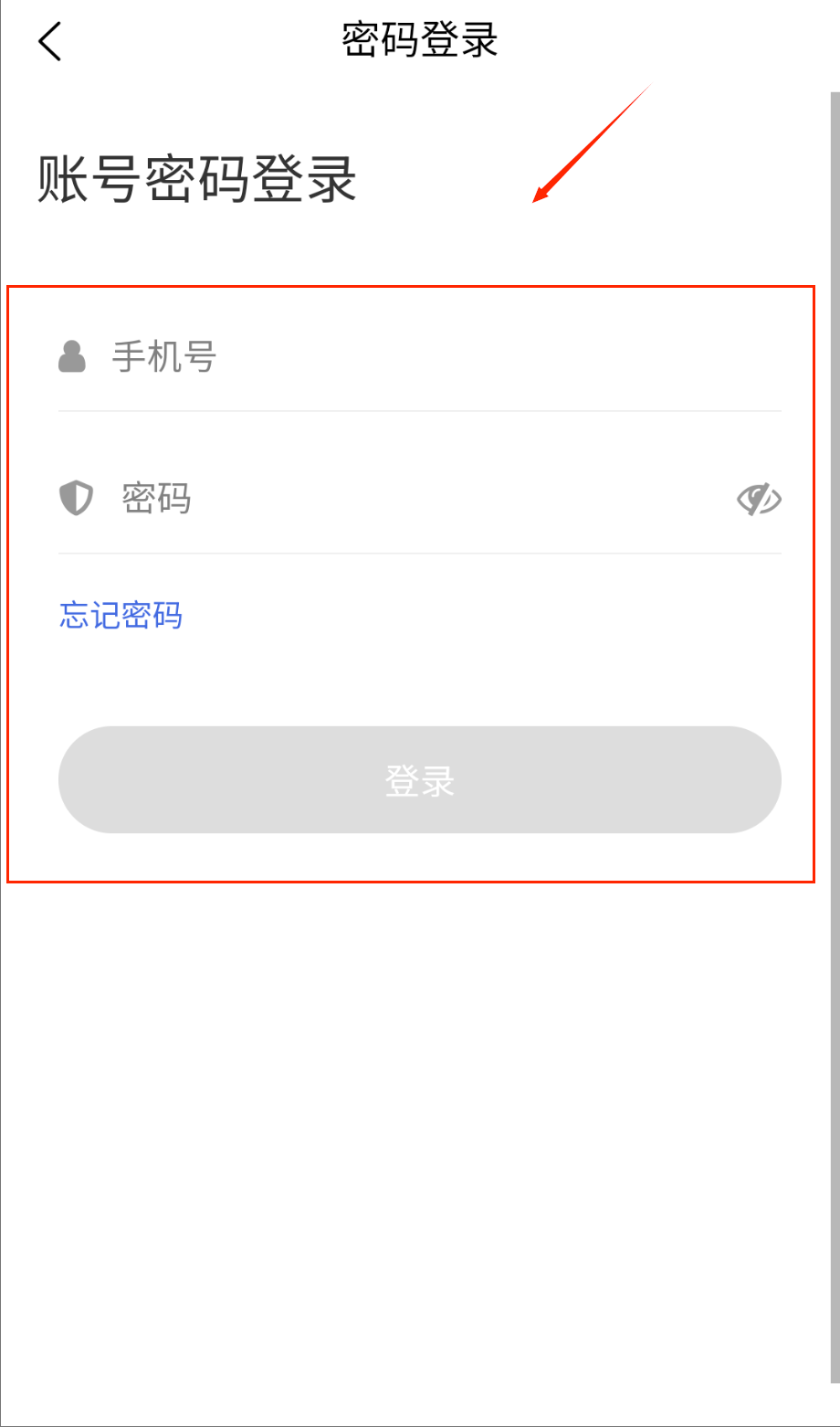Toggle password visibility eye icon
The width and height of the screenshot is (840, 1427).
point(759,499)
